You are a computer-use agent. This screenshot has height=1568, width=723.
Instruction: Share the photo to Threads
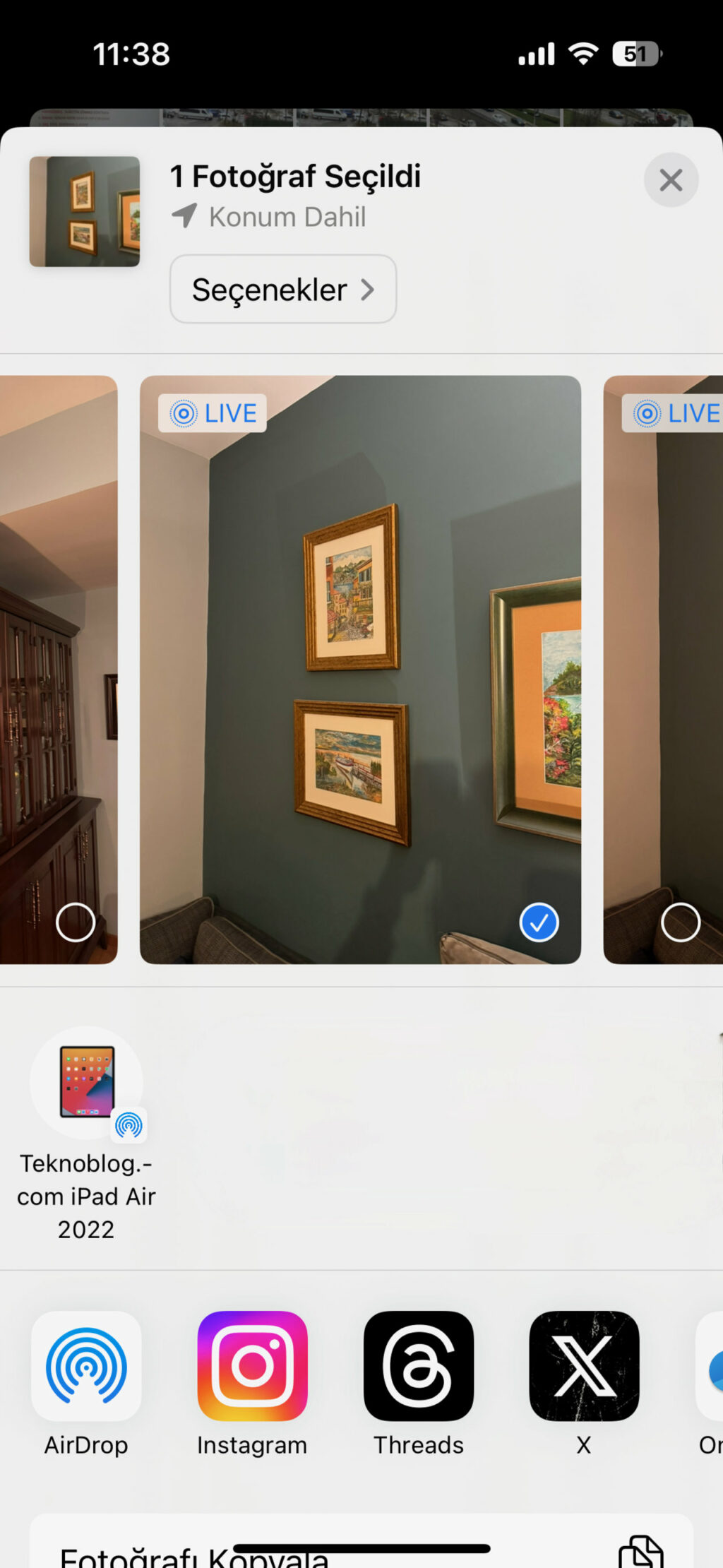(418, 1366)
